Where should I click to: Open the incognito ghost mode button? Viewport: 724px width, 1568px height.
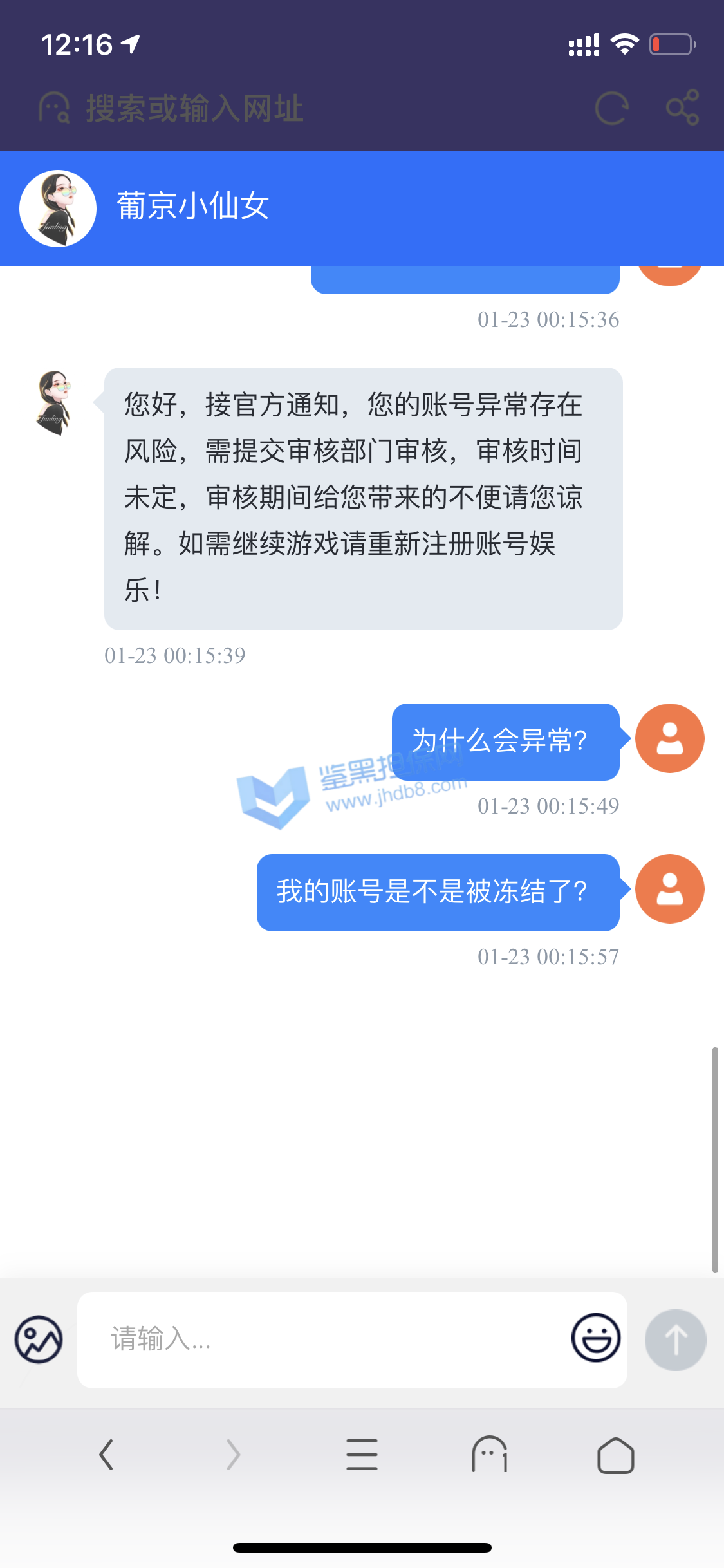(489, 1455)
